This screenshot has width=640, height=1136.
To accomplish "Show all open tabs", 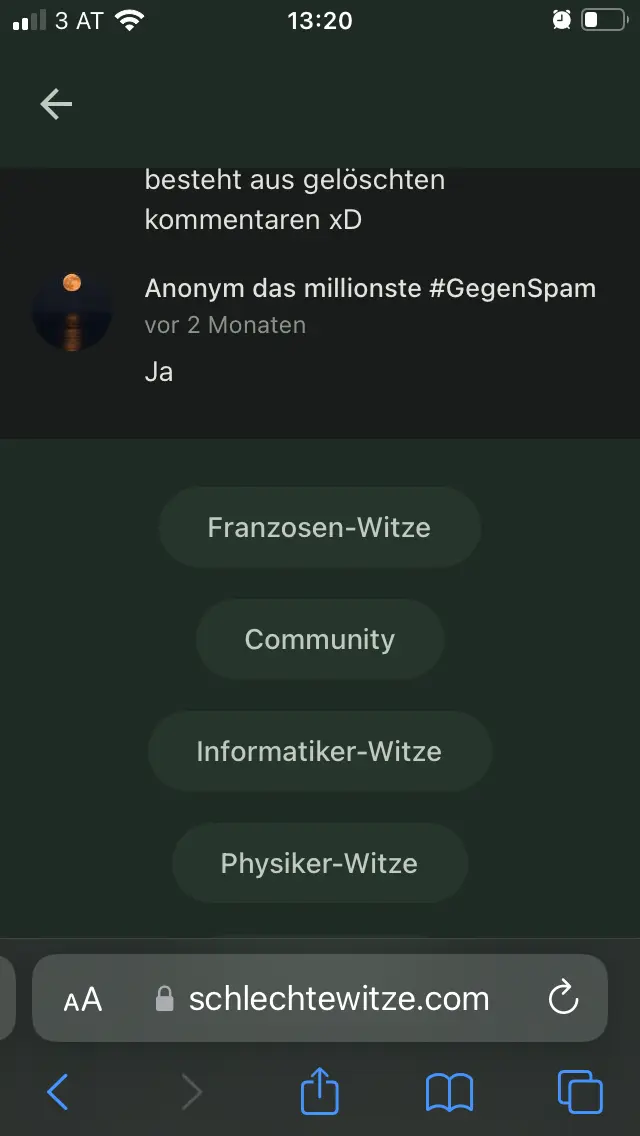I will 580,1091.
